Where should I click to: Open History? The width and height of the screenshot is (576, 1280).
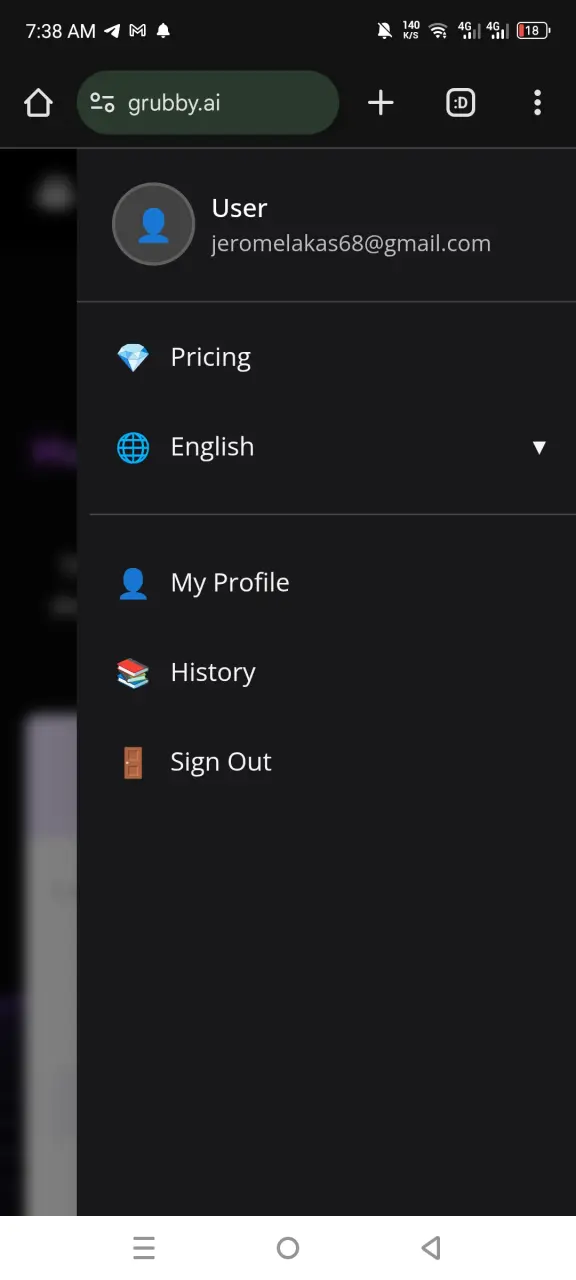tap(327, 673)
